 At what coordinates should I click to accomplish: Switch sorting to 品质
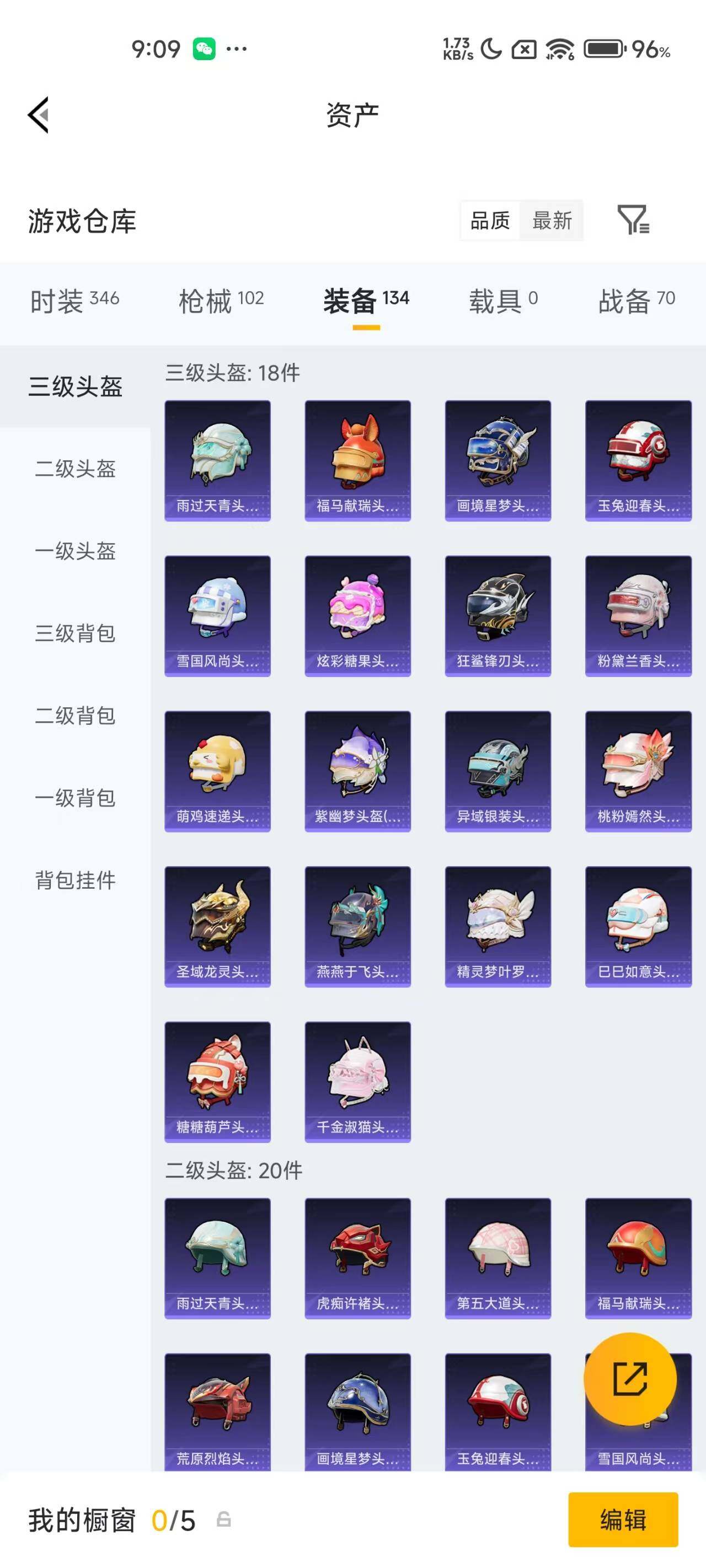tap(490, 221)
